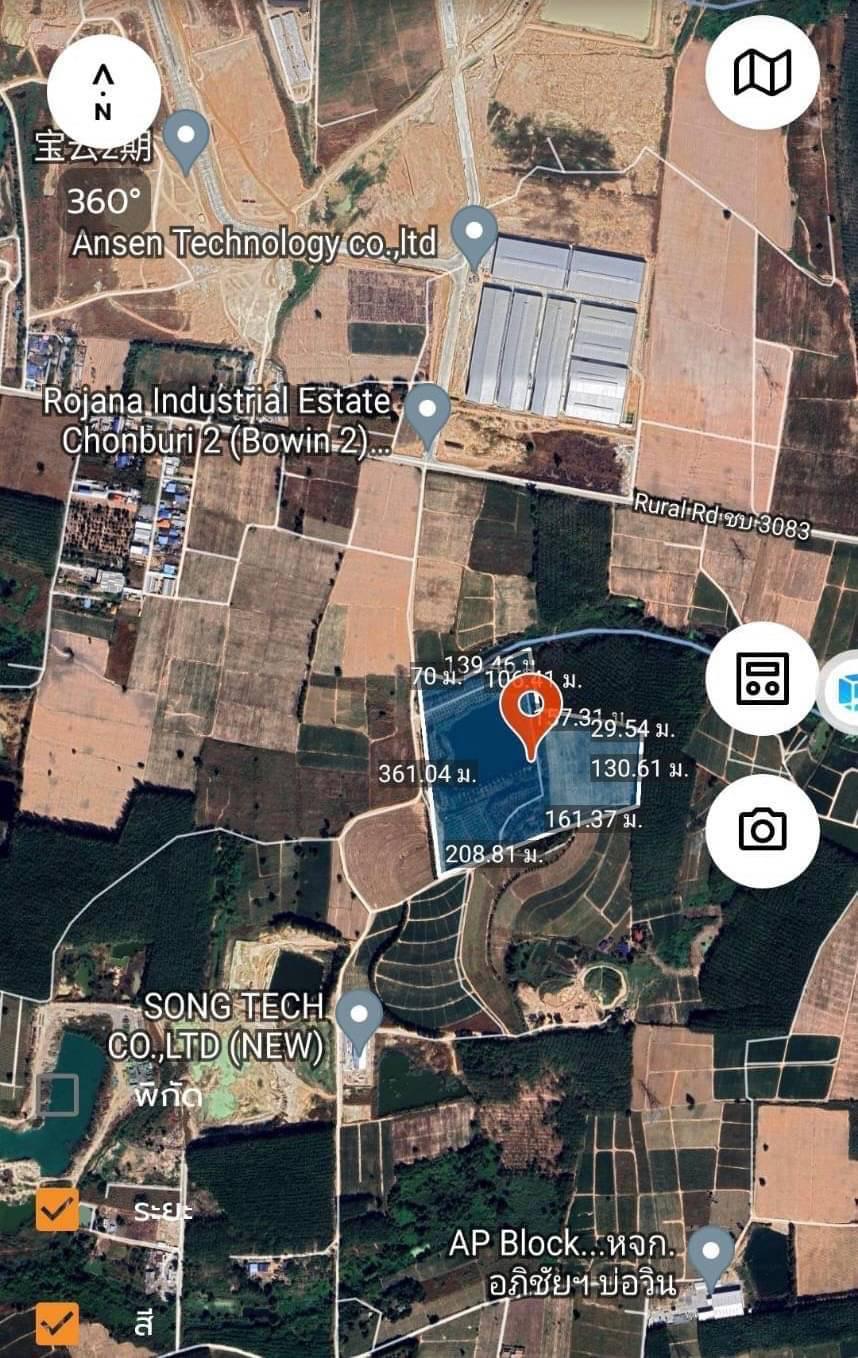Select the SONG TECH CO.,LTD (NEW) pin
The height and width of the screenshot is (1358, 858).
click(x=358, y=1016)
